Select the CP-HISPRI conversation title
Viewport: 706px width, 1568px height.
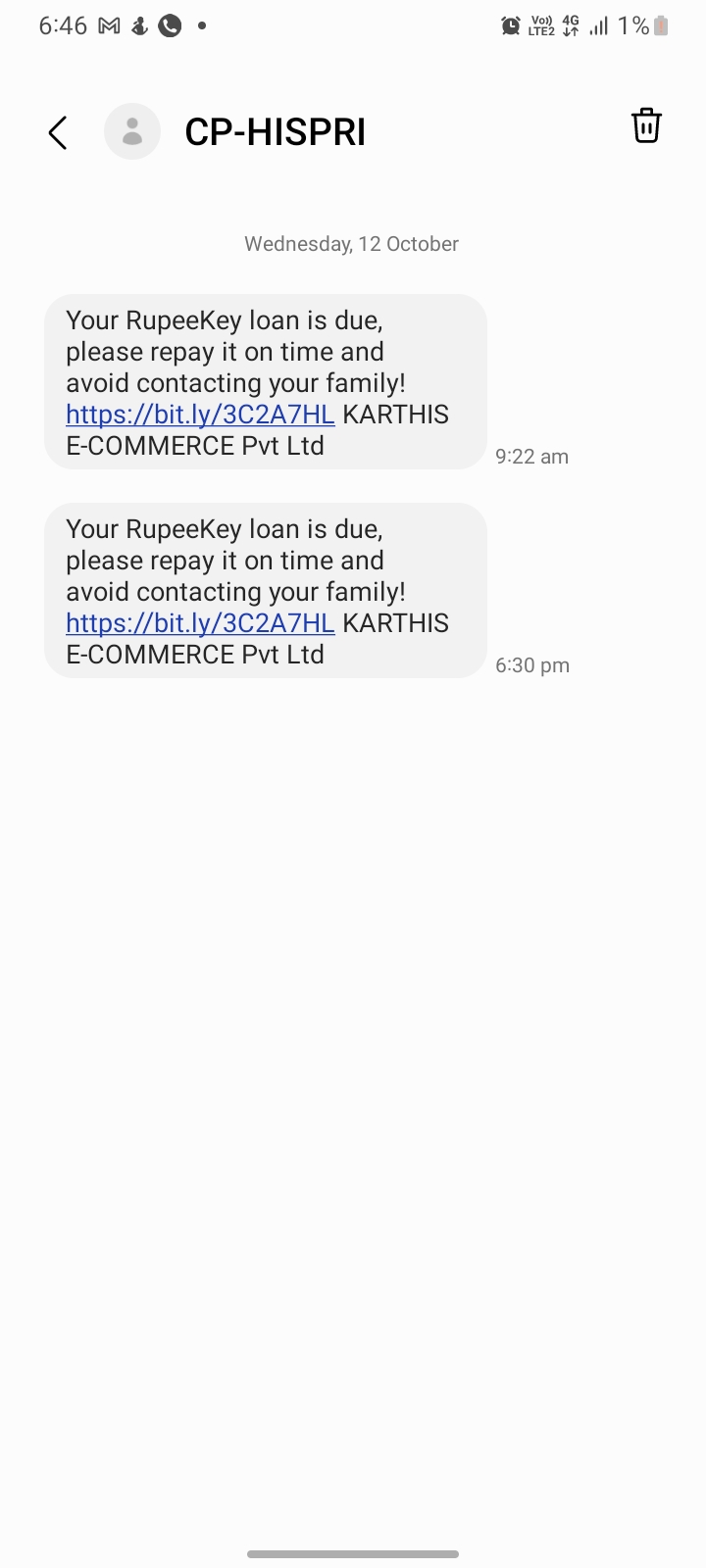[276, 131]
